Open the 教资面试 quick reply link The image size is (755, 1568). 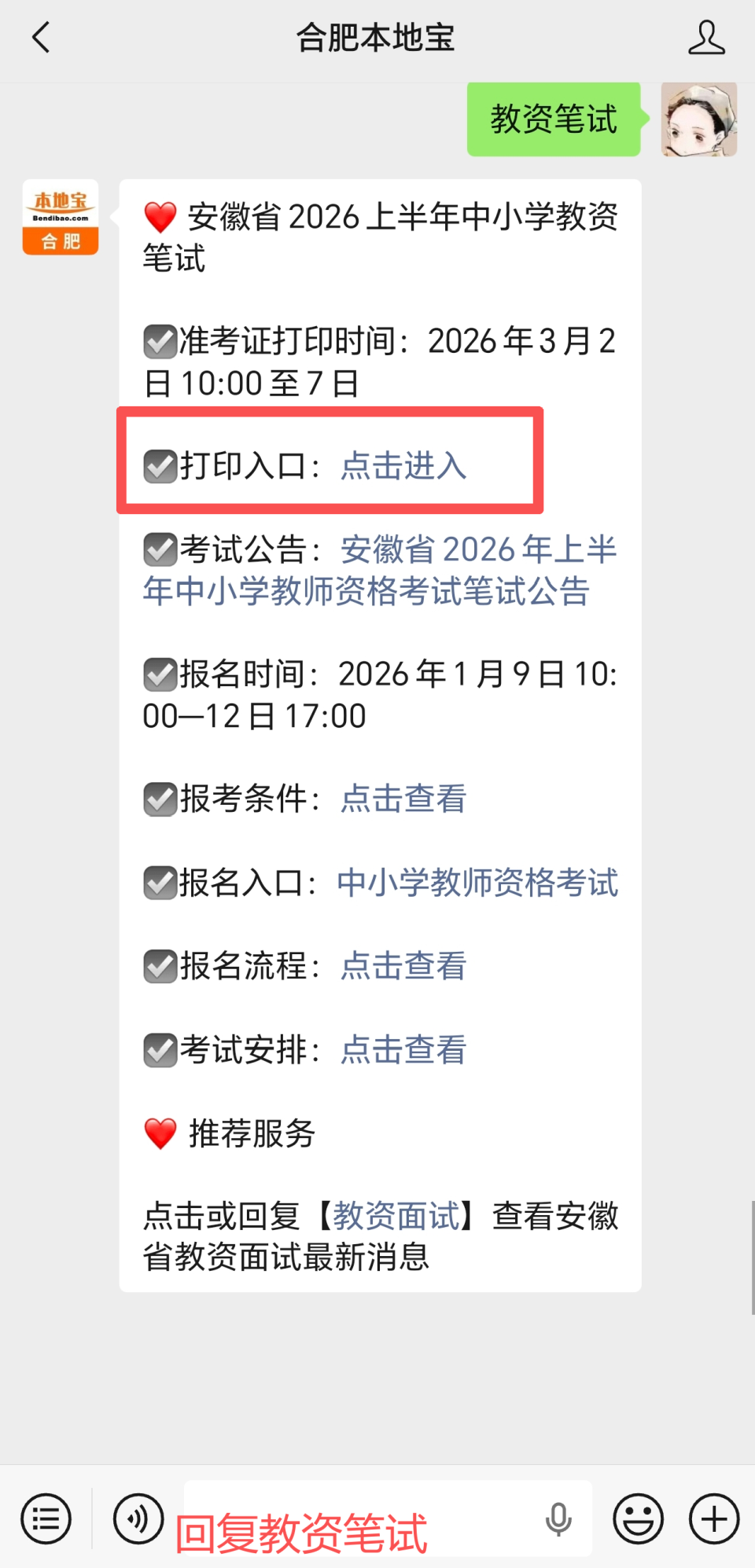click(x=398, y=1217)
